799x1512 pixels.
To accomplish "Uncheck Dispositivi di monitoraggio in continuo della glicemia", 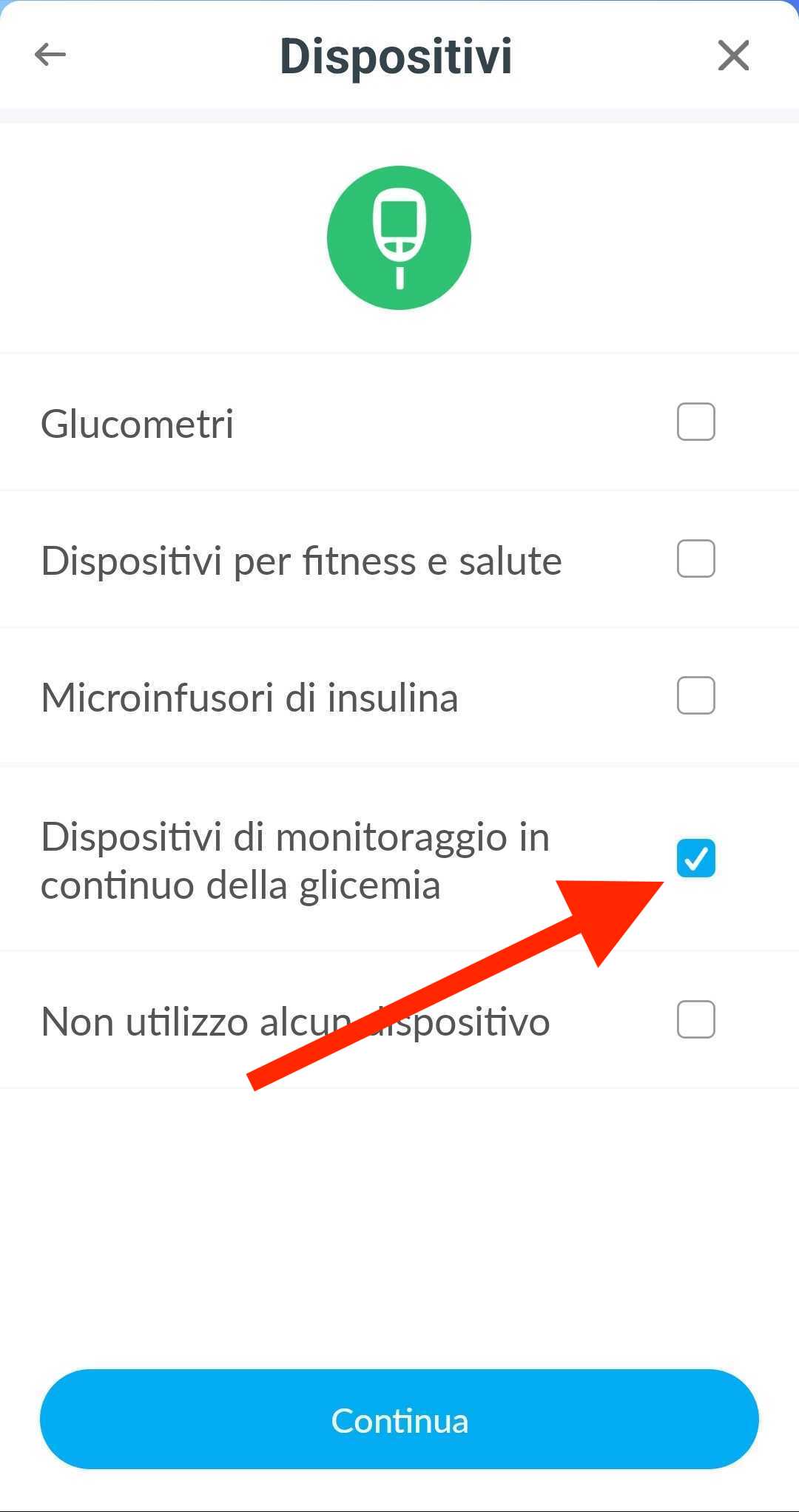I will pos(695,859).
